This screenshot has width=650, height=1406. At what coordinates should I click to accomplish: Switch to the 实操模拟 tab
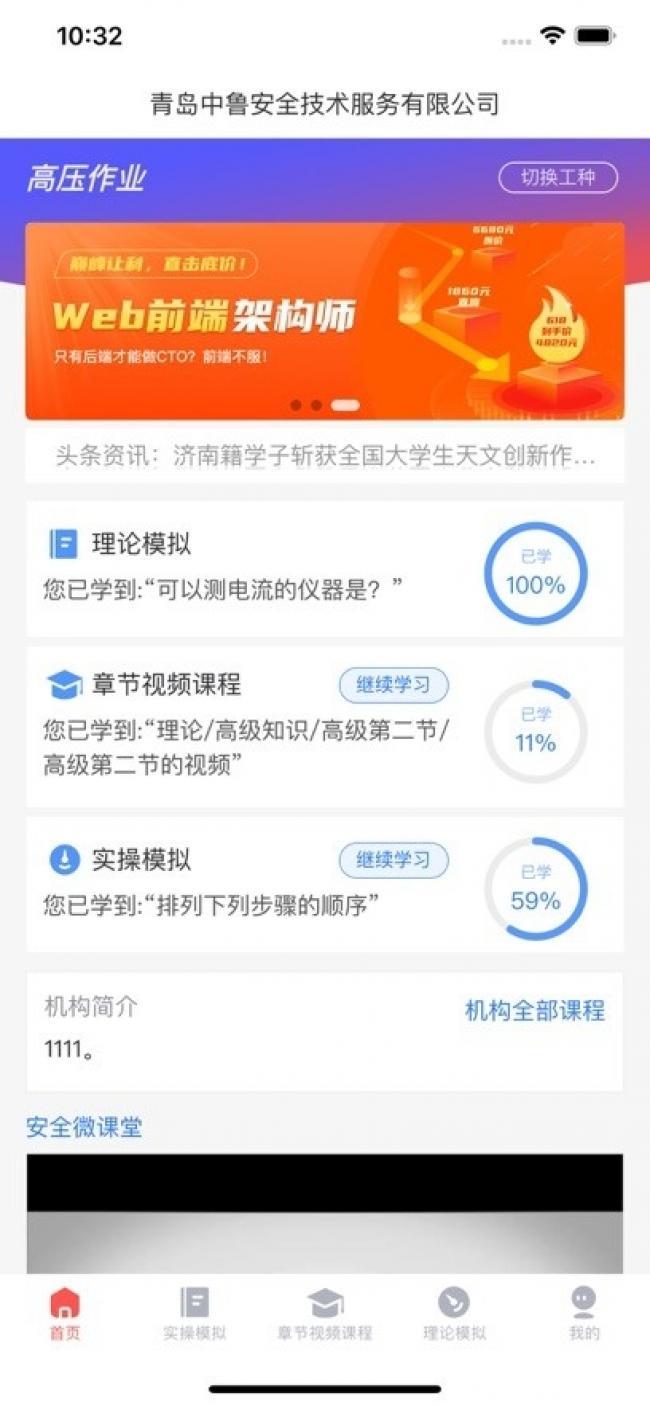click(195, 1314)
